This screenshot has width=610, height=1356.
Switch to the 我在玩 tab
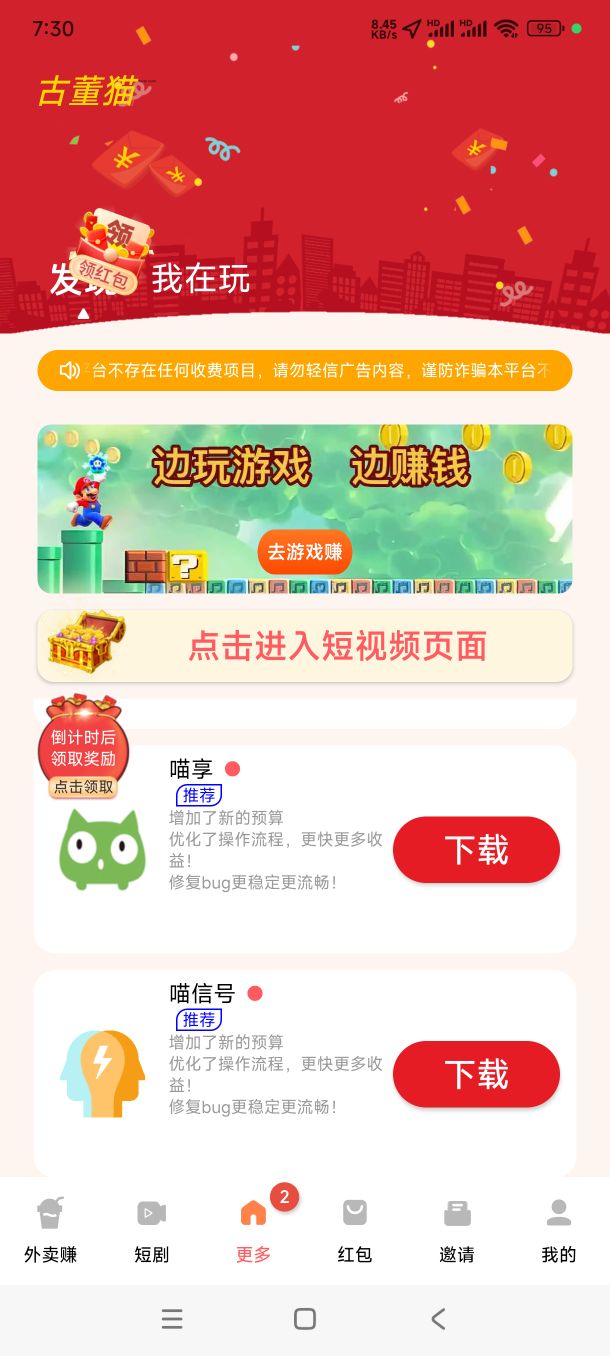point(201,279)
